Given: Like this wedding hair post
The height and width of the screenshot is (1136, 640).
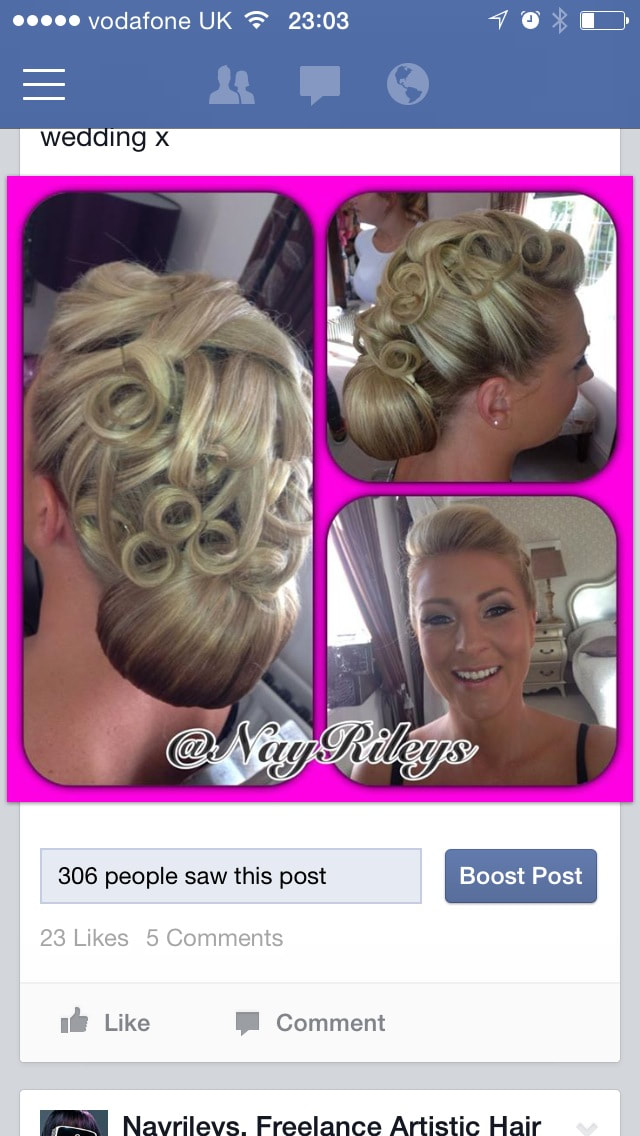Looking at the screenshot, I should click(x=106, y=1022).
